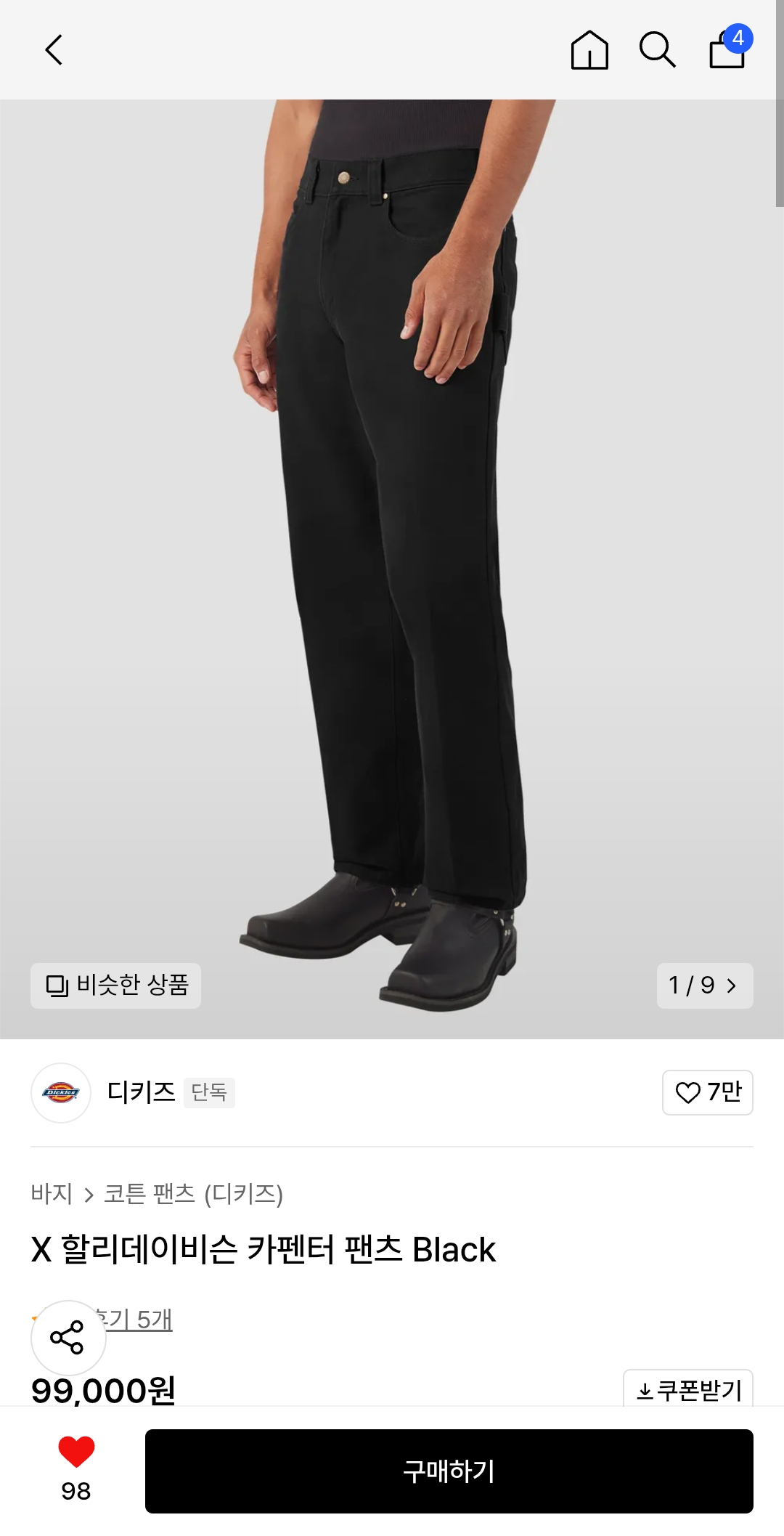Go back to the previous page

click(x=54, y=50)
